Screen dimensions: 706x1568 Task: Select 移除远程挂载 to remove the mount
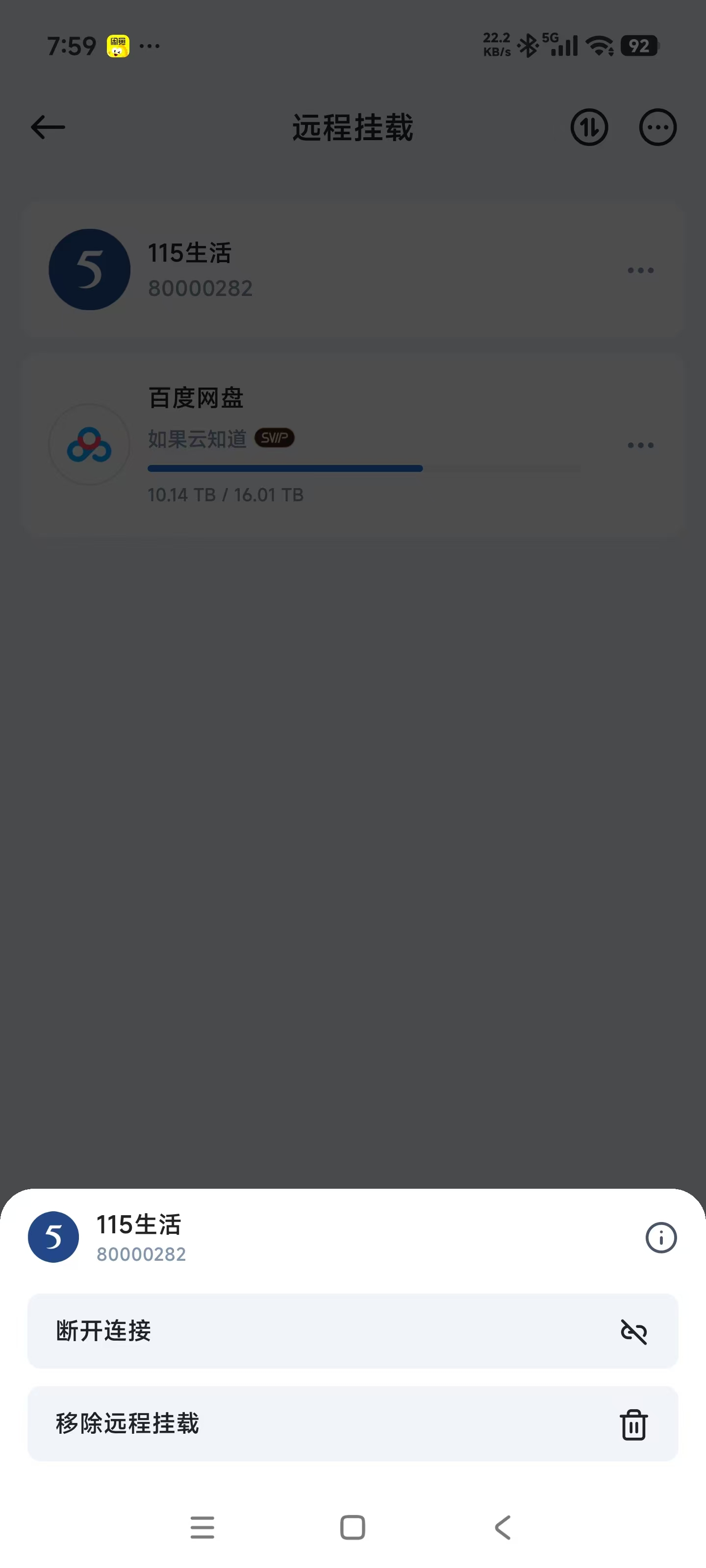(352, 1423)
